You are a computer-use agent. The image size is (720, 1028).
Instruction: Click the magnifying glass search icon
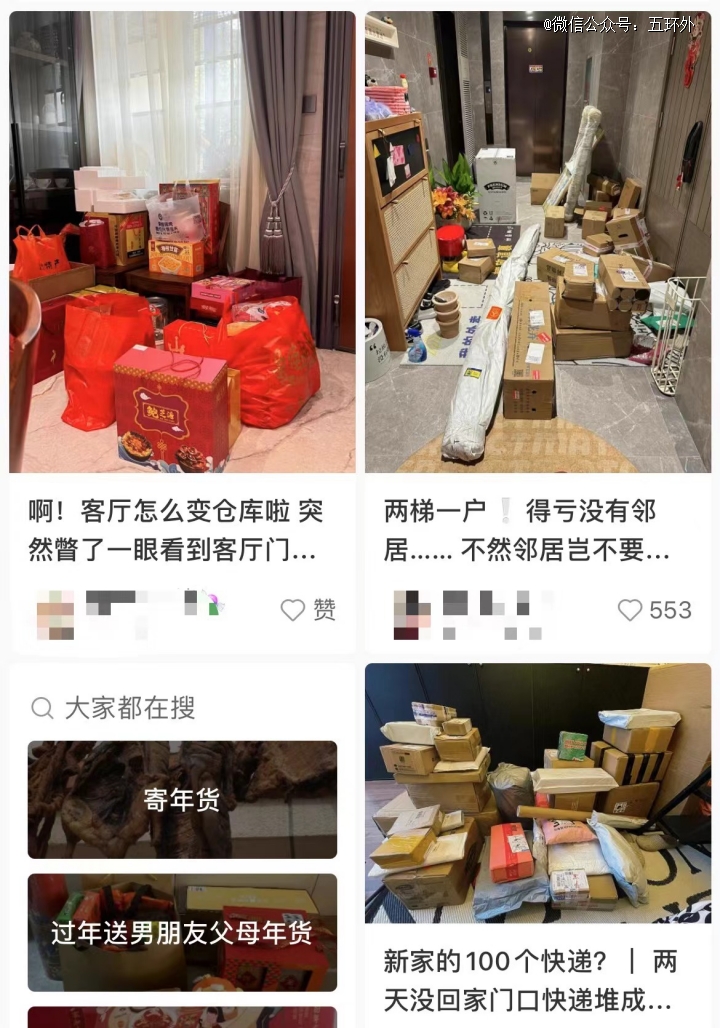pyautogui.click(x=42, y=708)
